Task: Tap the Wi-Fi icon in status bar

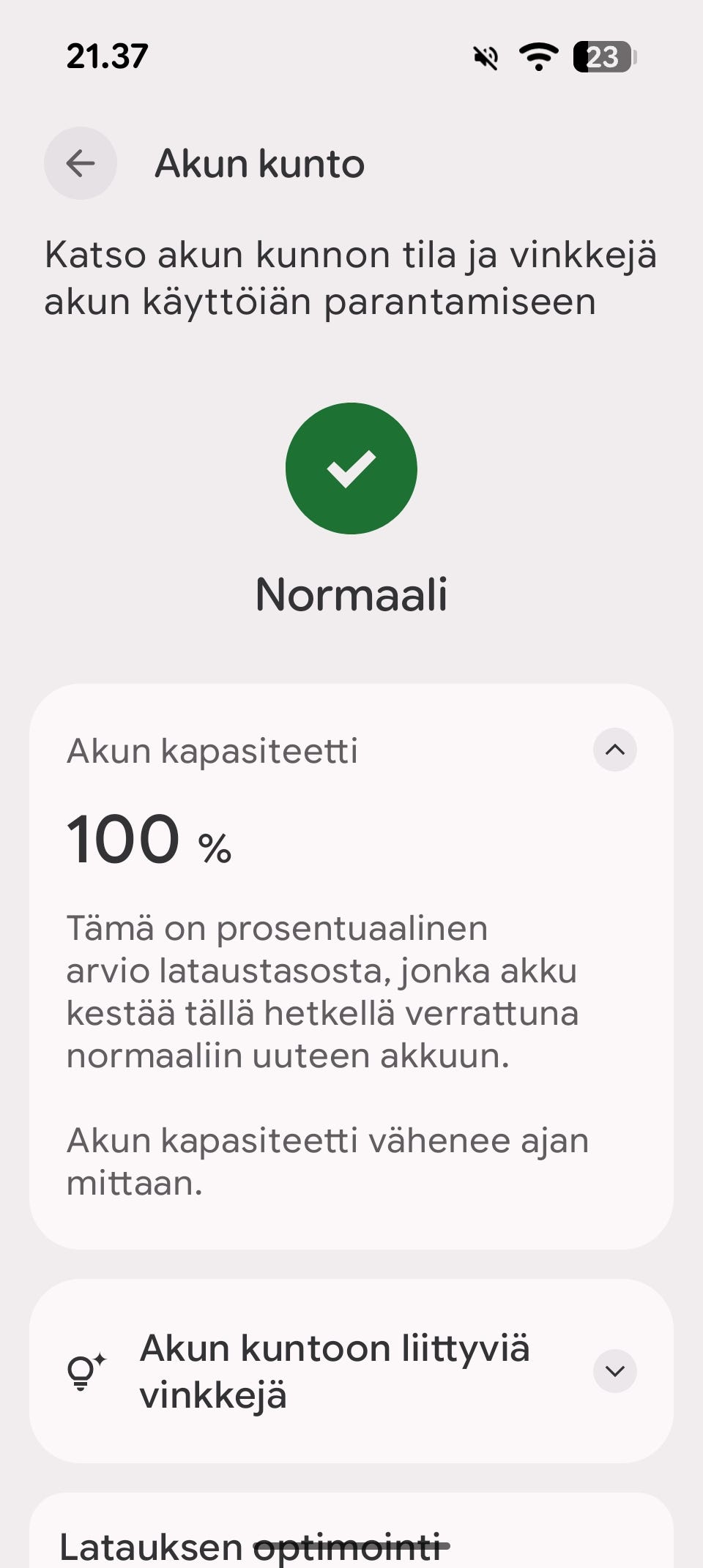Action: [540, 59]
